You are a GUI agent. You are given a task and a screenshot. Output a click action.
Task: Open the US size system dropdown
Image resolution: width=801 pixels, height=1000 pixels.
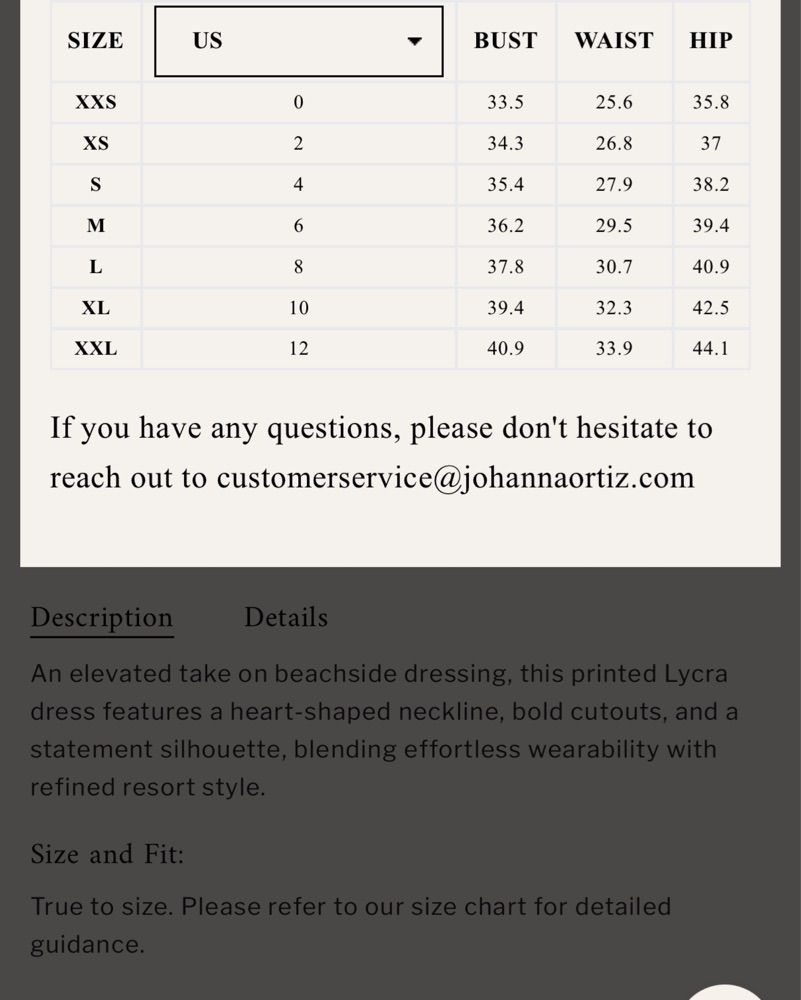point(298,41)
